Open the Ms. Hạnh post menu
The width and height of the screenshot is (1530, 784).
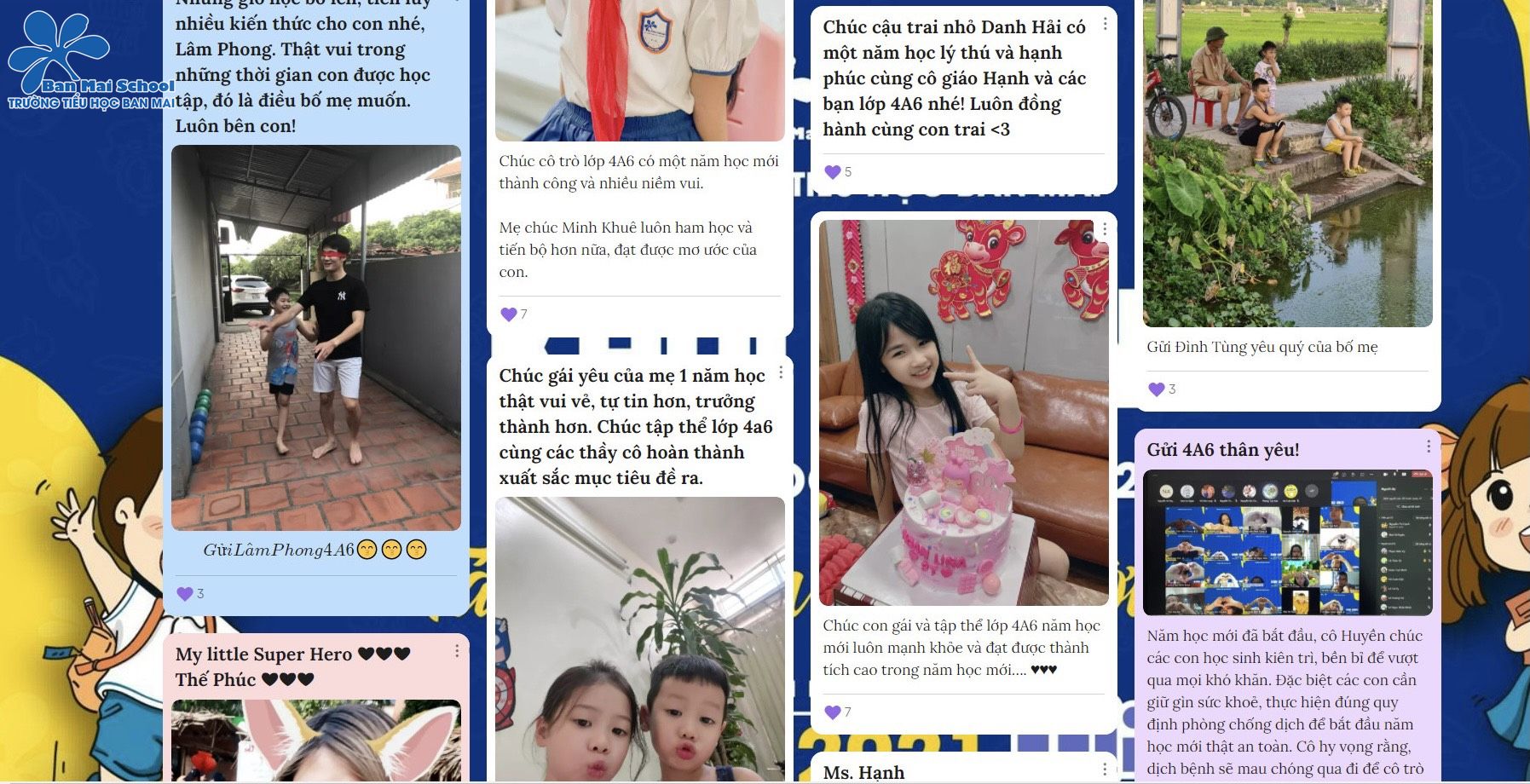tap(1105, 769)
